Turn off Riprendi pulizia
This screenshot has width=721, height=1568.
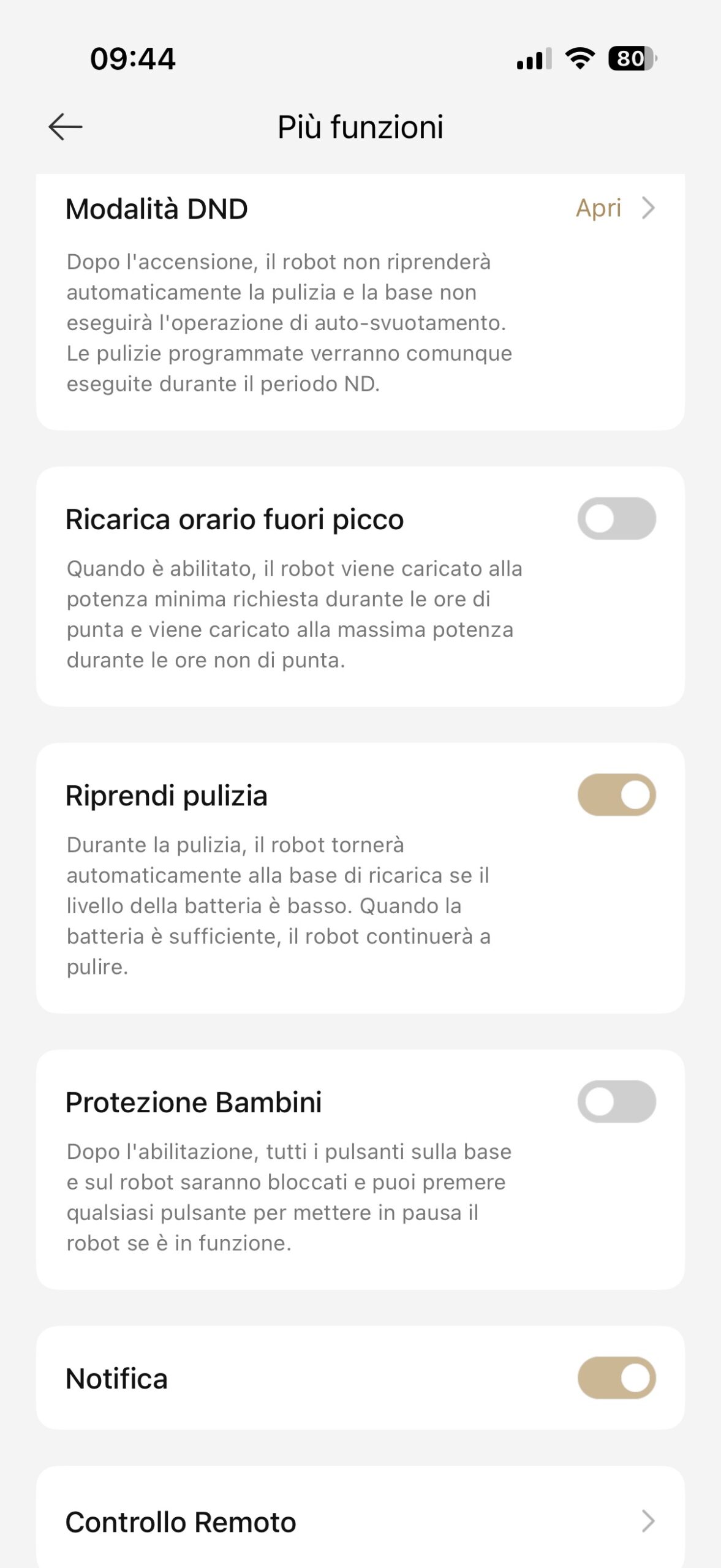coord(616,795)
